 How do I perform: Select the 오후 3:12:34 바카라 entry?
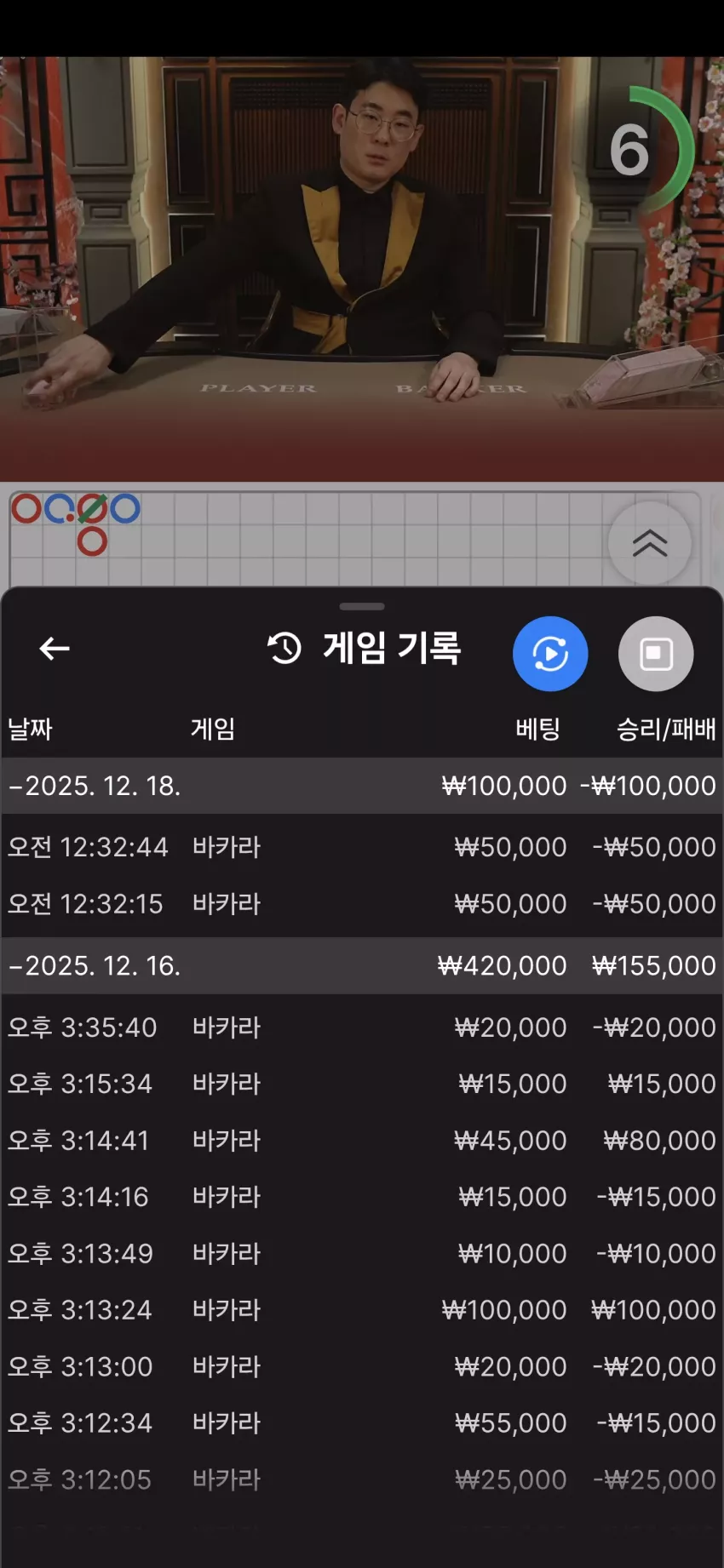click(x=362, y=1423)
